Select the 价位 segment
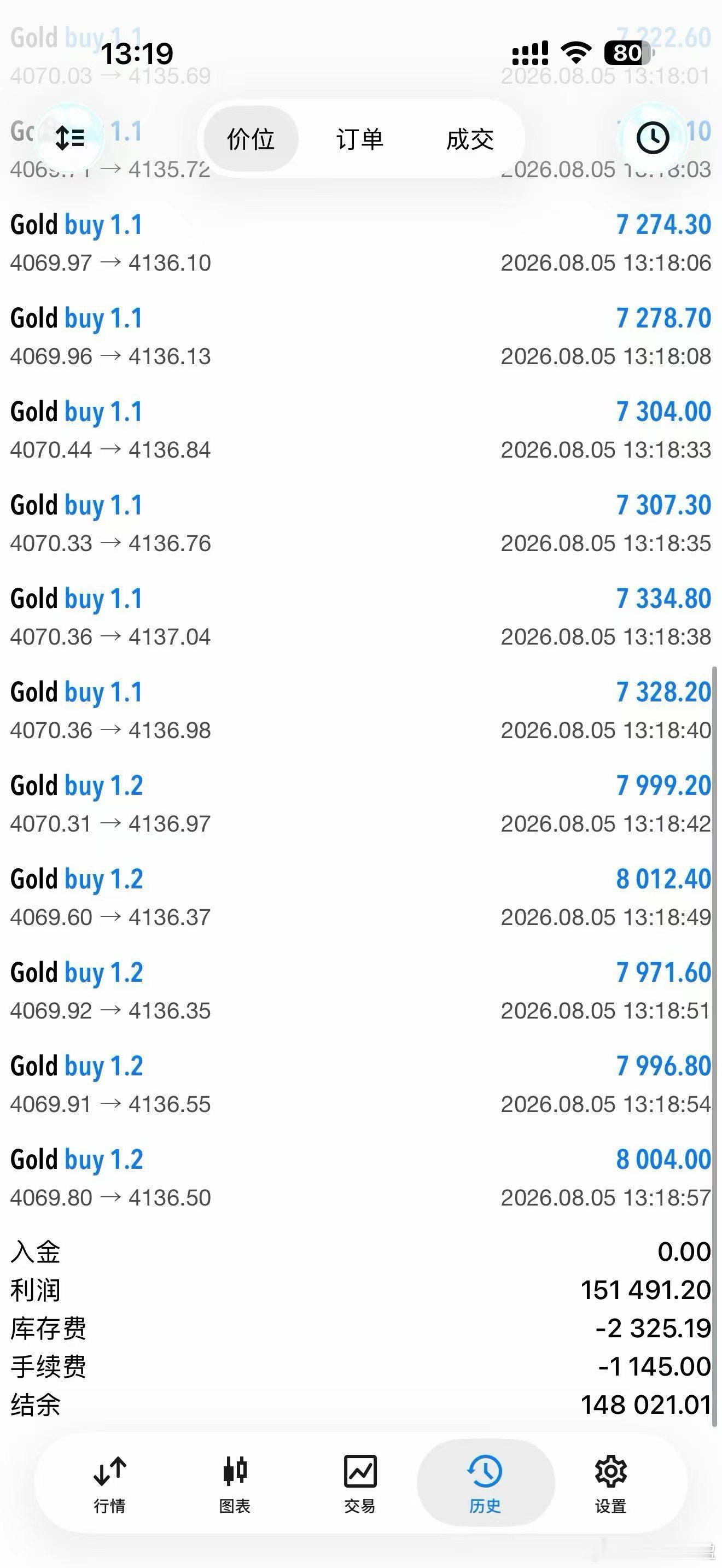722x1568 pixels. click(251, 139)
